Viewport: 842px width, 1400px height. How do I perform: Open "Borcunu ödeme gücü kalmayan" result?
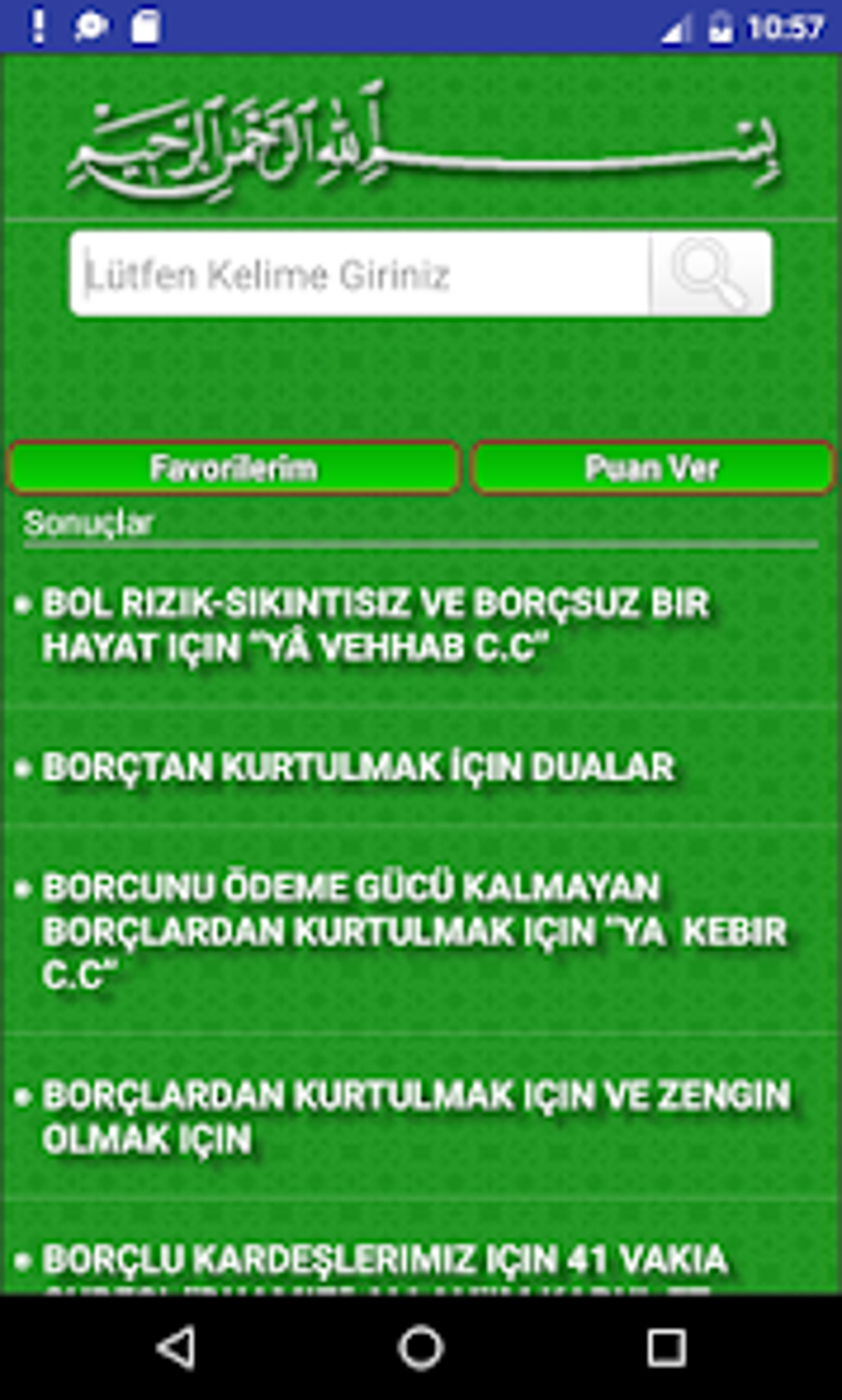coord(421,930)
